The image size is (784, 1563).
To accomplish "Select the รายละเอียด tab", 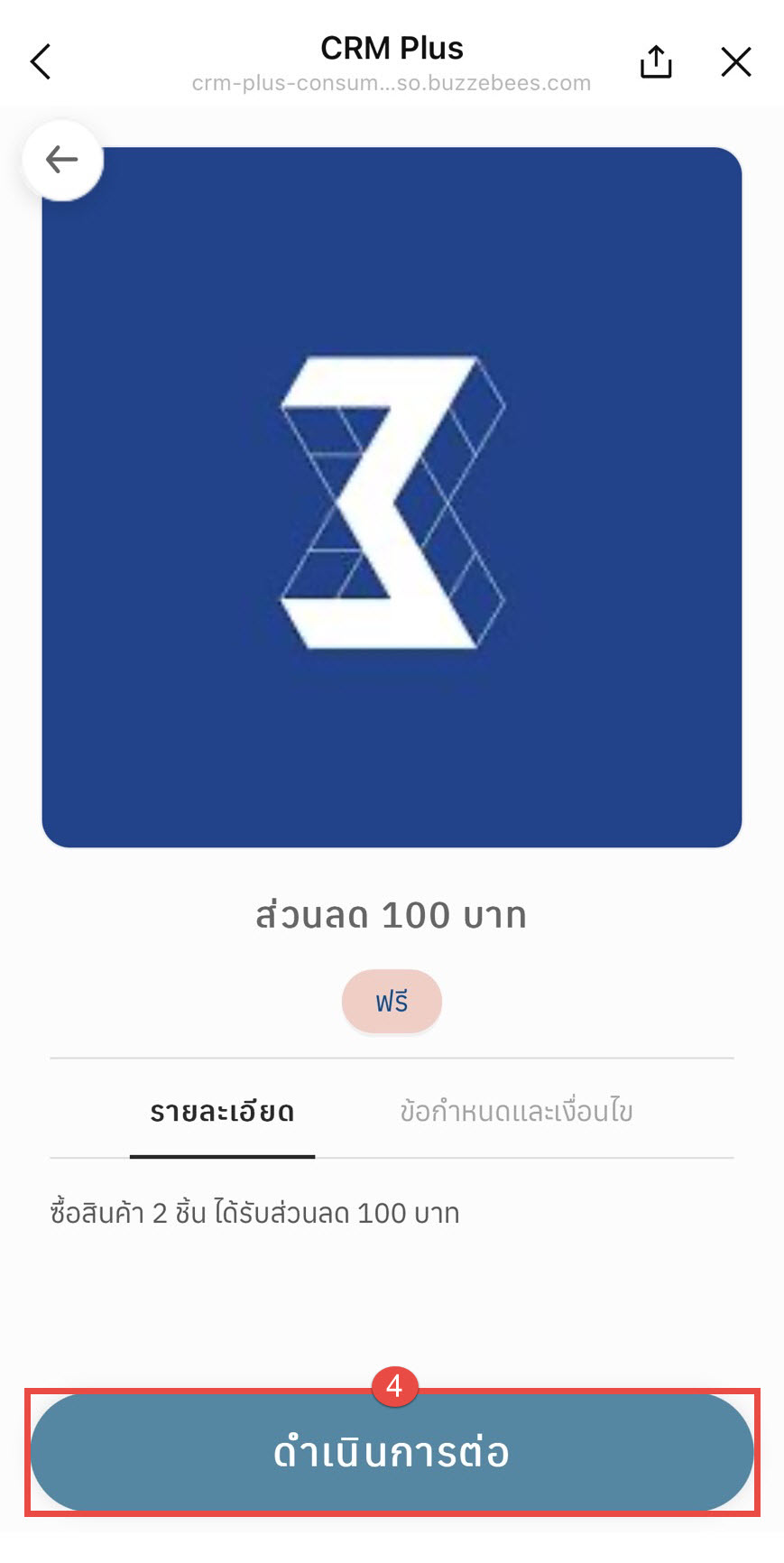I will [222, 1112].
